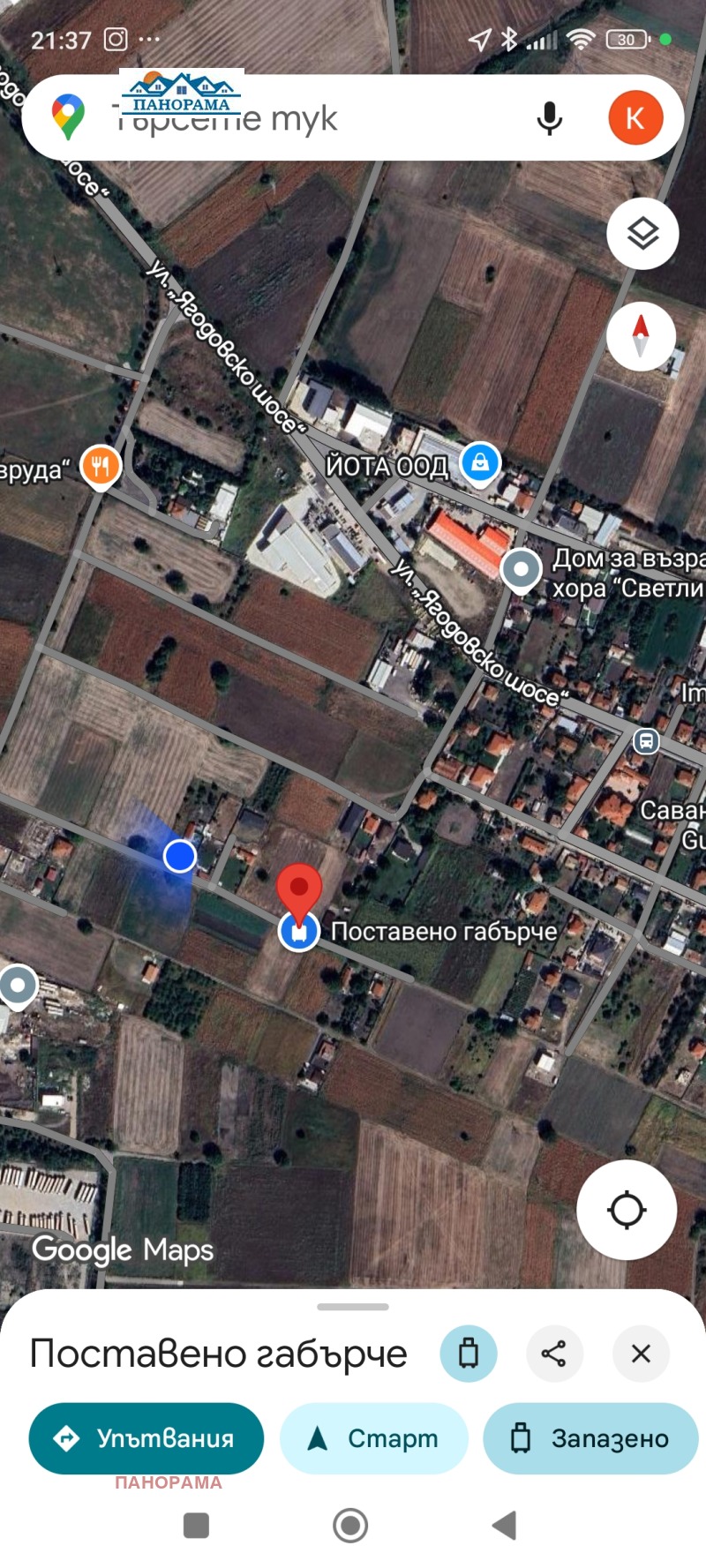
Task: Center map on my location
Action: [x=627, y=1210]
